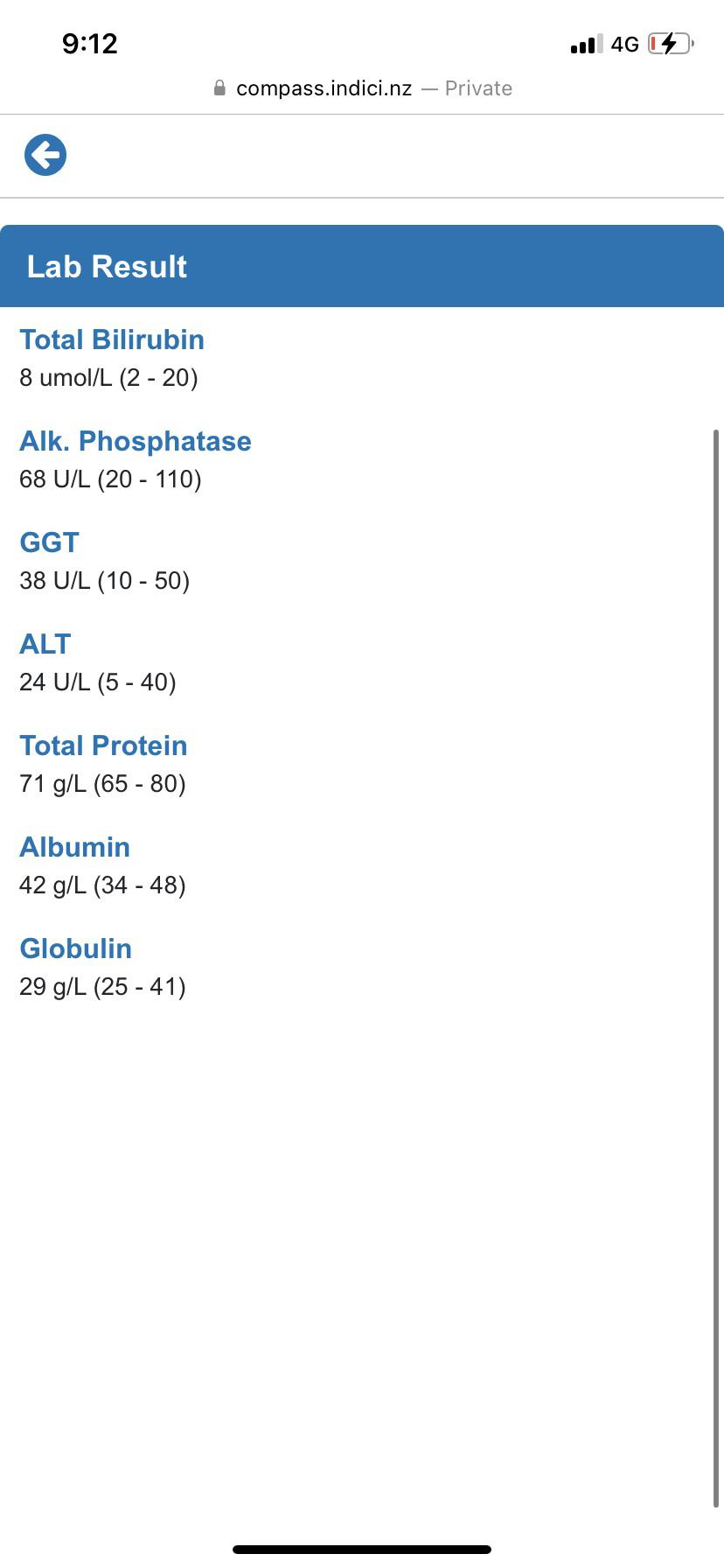The height and width of the screenshot is (1568, 724).
Task: Select the ALT result heading
Action: (44, 644)
